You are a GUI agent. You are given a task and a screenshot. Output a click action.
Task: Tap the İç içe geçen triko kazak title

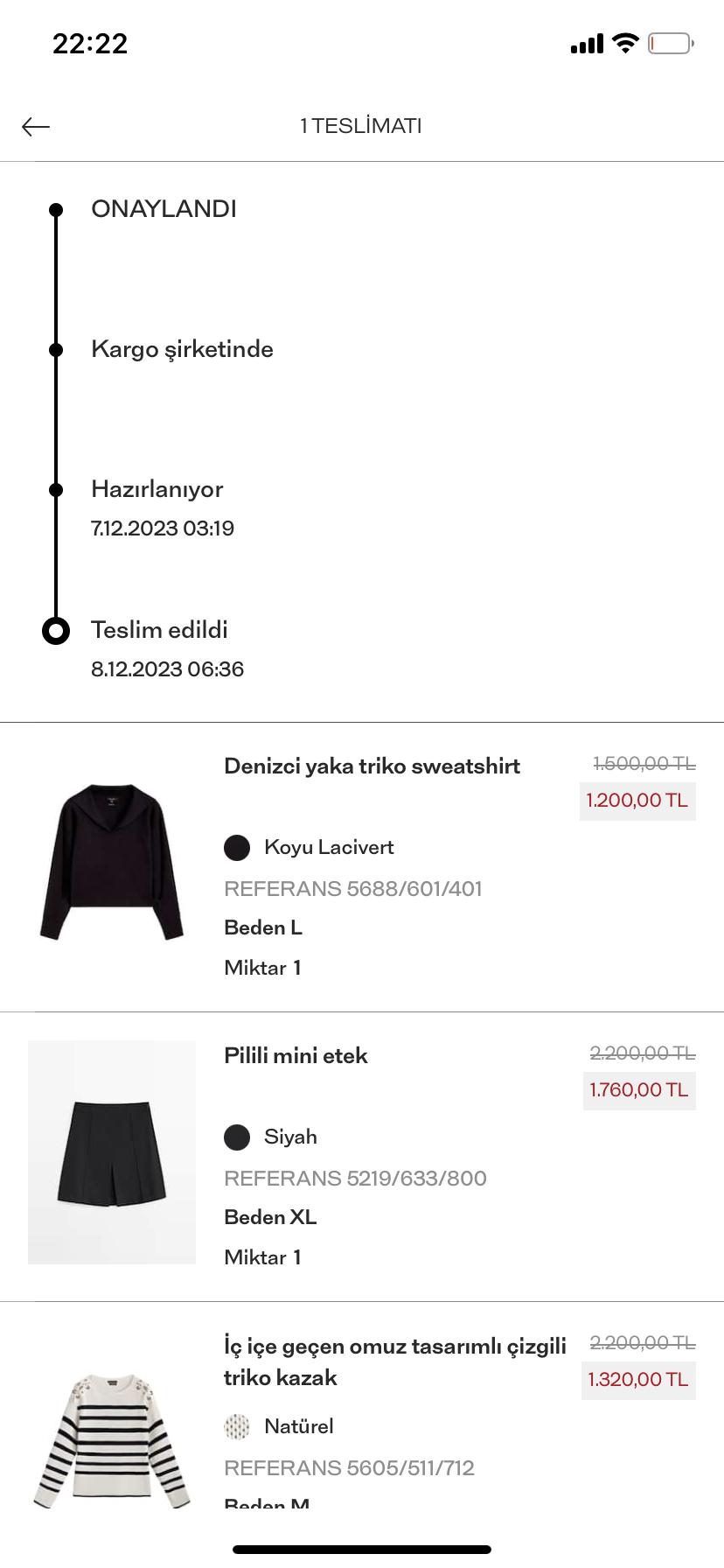394,1361
